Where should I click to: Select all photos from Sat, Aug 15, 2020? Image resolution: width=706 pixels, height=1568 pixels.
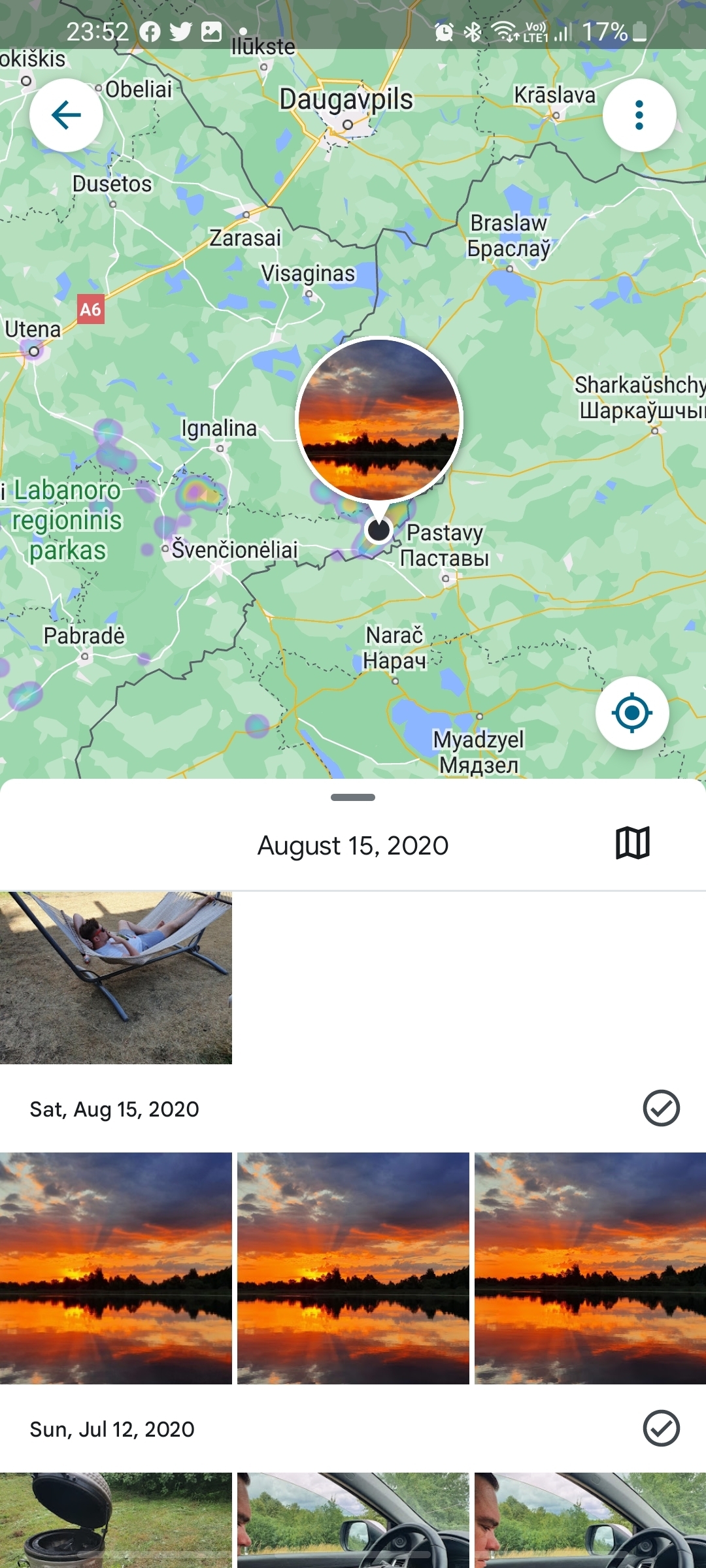point(661,1108)
